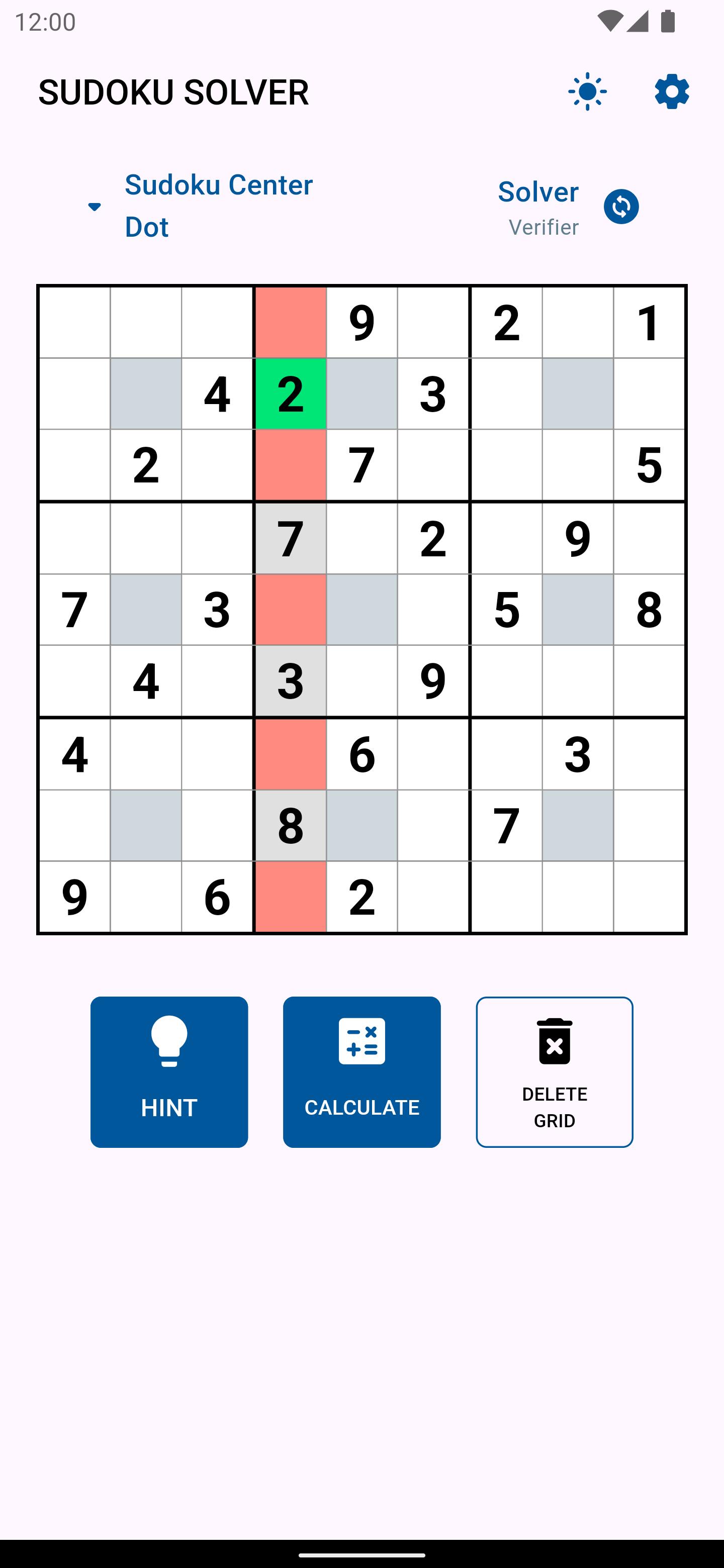Screen dimensions: 724x1568
Task: Tap CALCULATE to solve the grid
Action: 361,1072
